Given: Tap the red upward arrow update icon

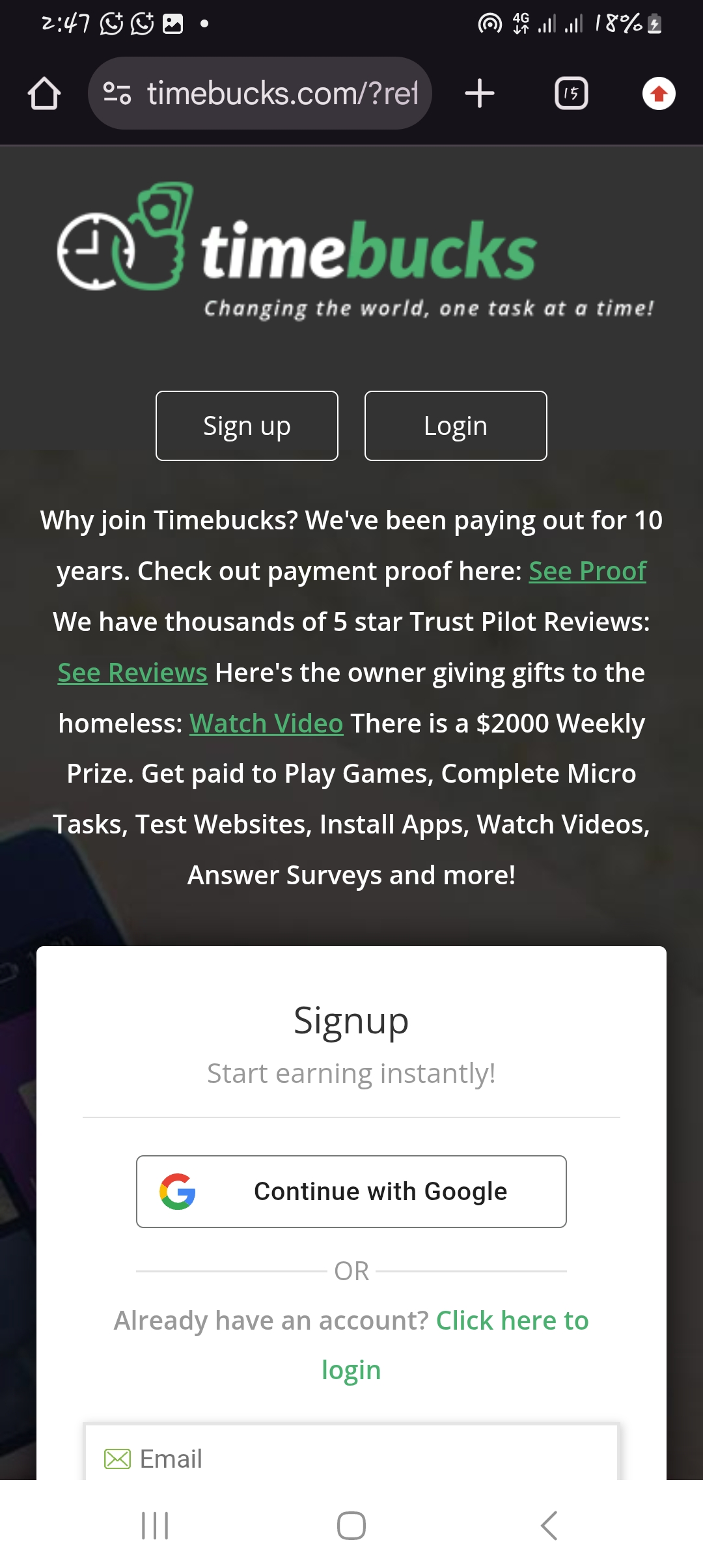Looking at the screenshot, I should [x=659, y=94].
